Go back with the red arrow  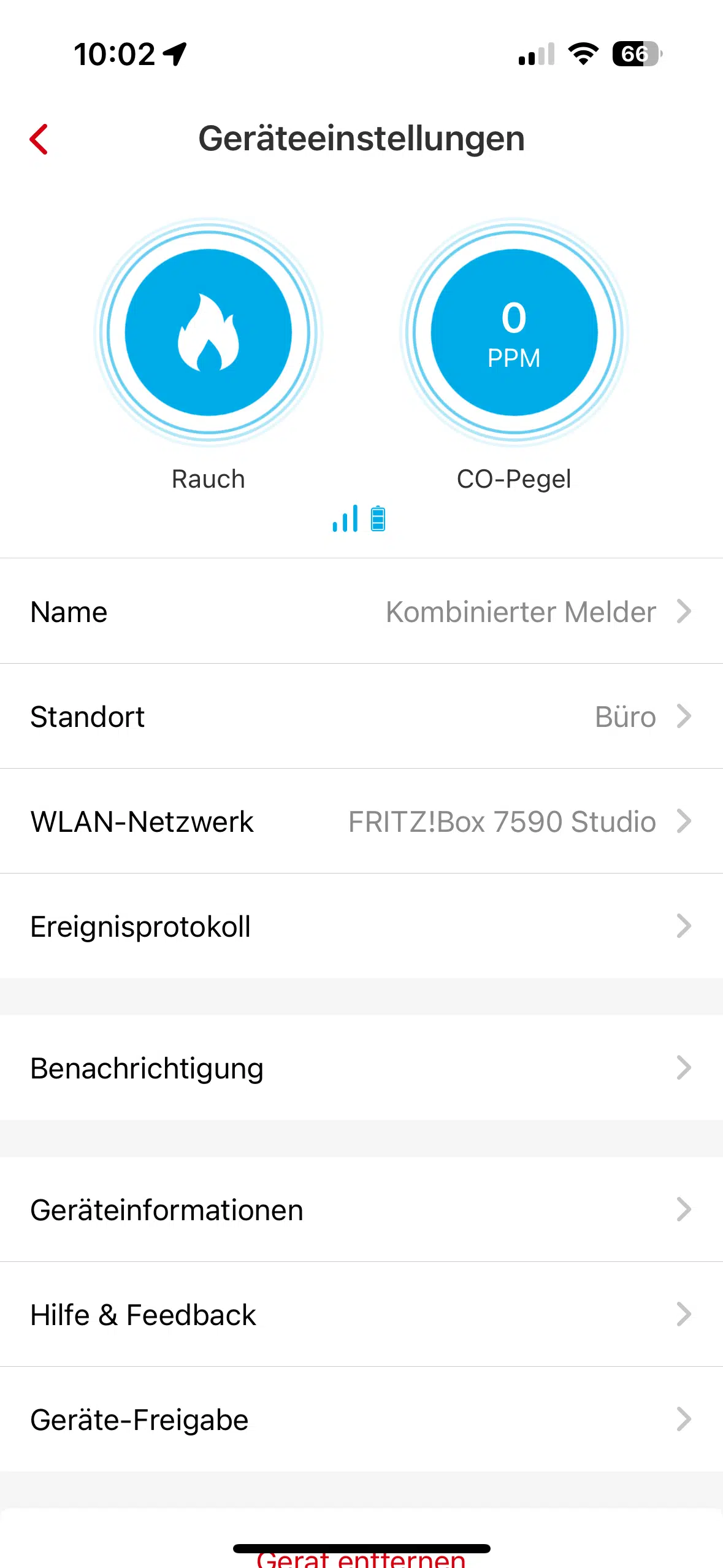pos(39,139)
